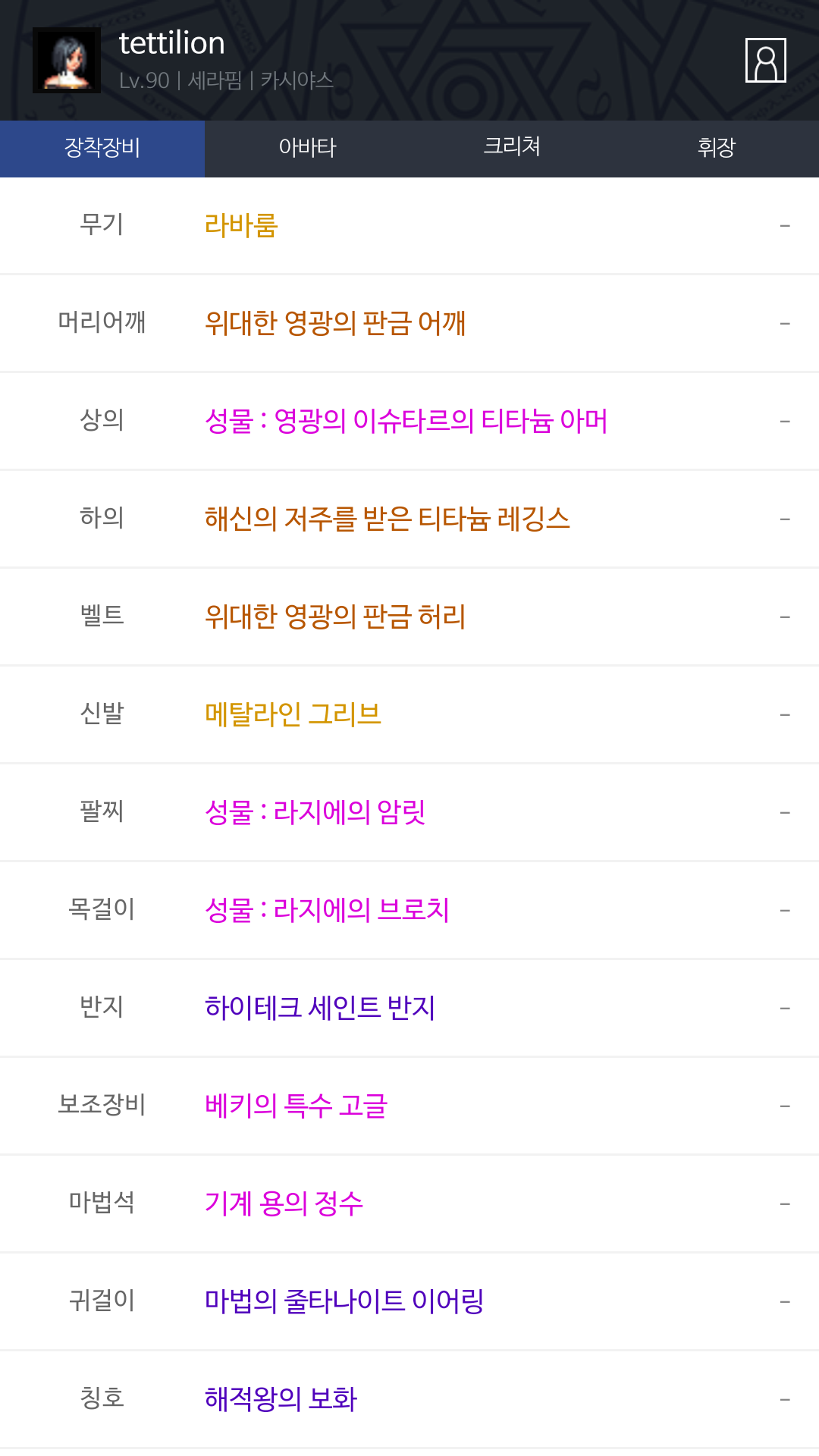
Task: Switch to the 아바타 tab
Action: (x=307, y=149)
